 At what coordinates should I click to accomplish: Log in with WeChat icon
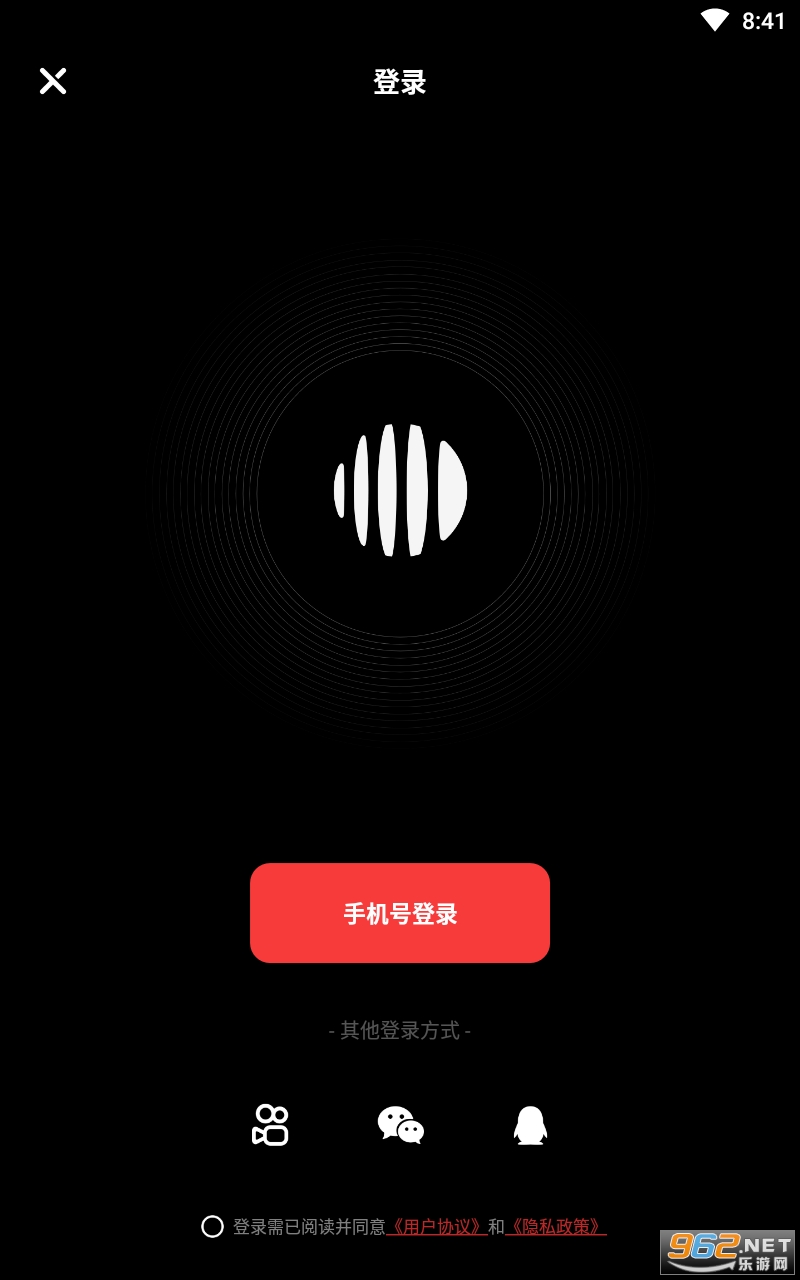click(x=400, y=1125)
